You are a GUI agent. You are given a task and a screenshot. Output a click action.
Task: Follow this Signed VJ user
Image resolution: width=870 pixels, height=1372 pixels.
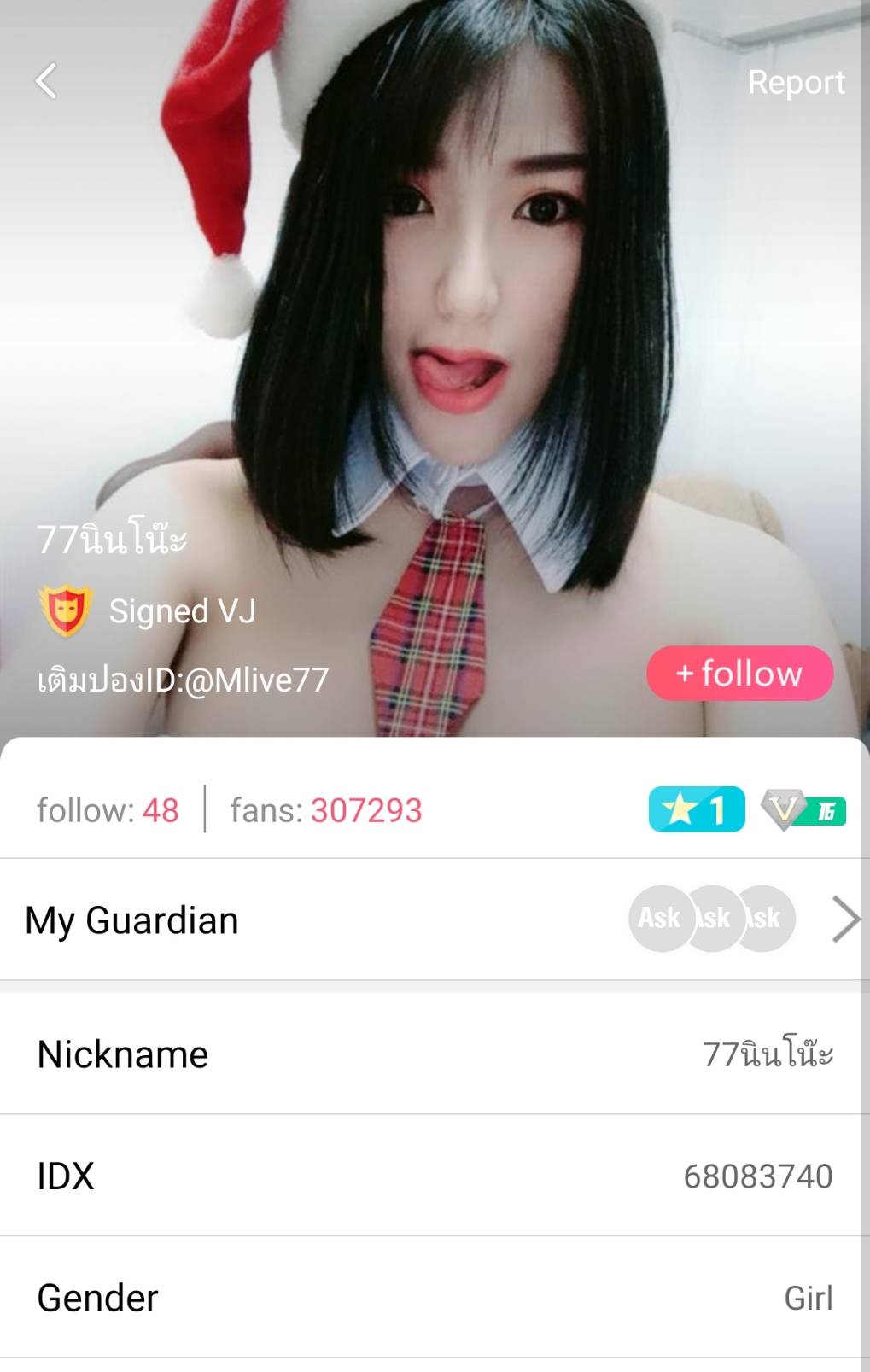point(739,674)
